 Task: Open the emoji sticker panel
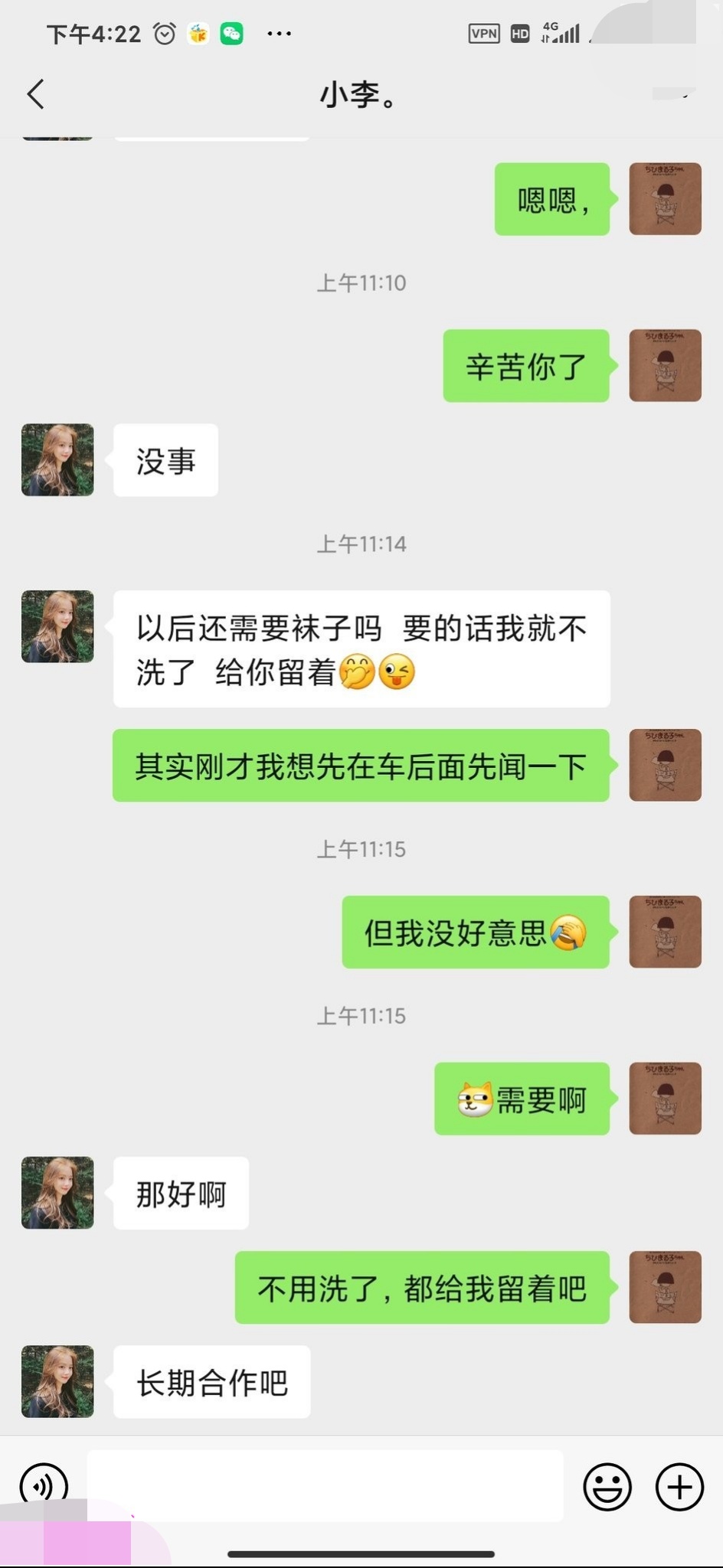coord(607,1486)
